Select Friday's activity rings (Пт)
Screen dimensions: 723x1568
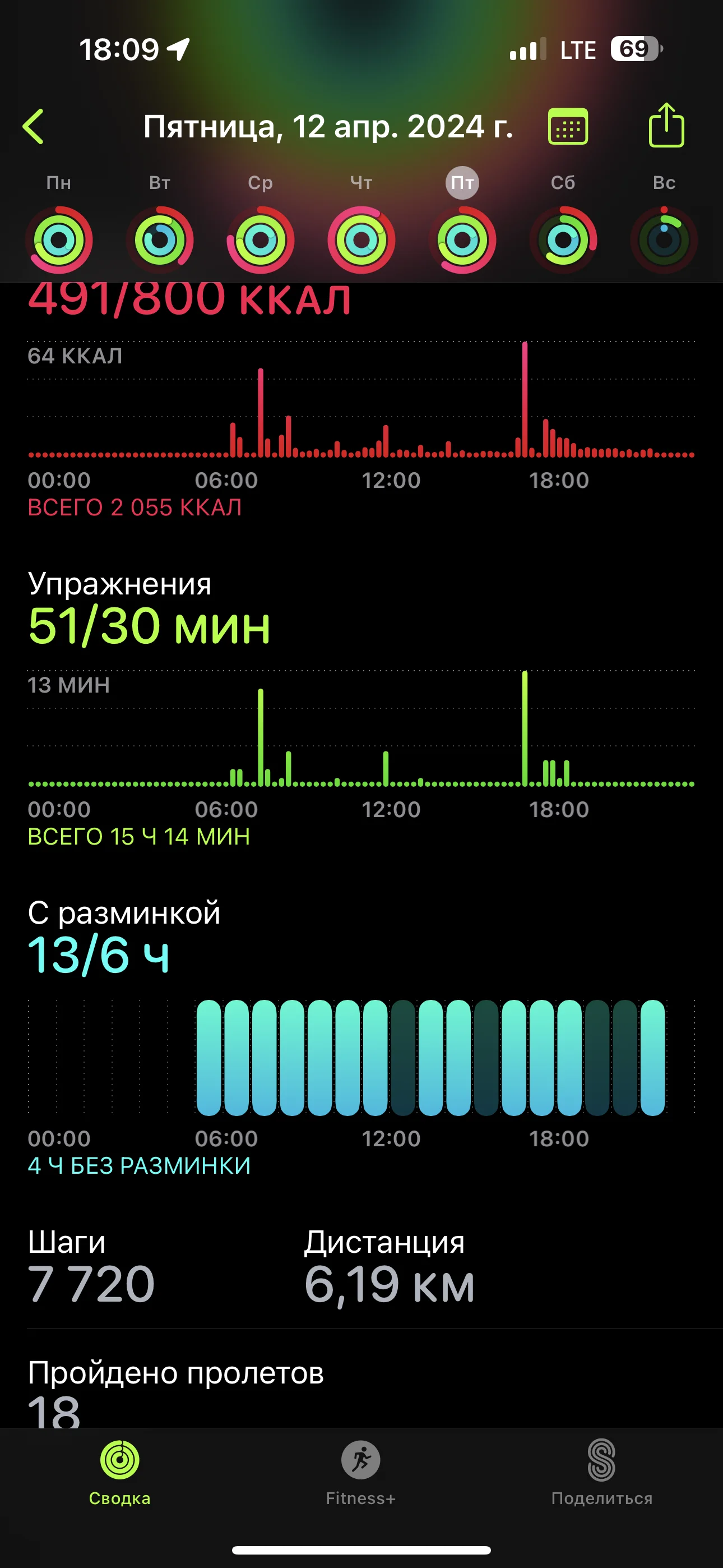coord(462,240)
